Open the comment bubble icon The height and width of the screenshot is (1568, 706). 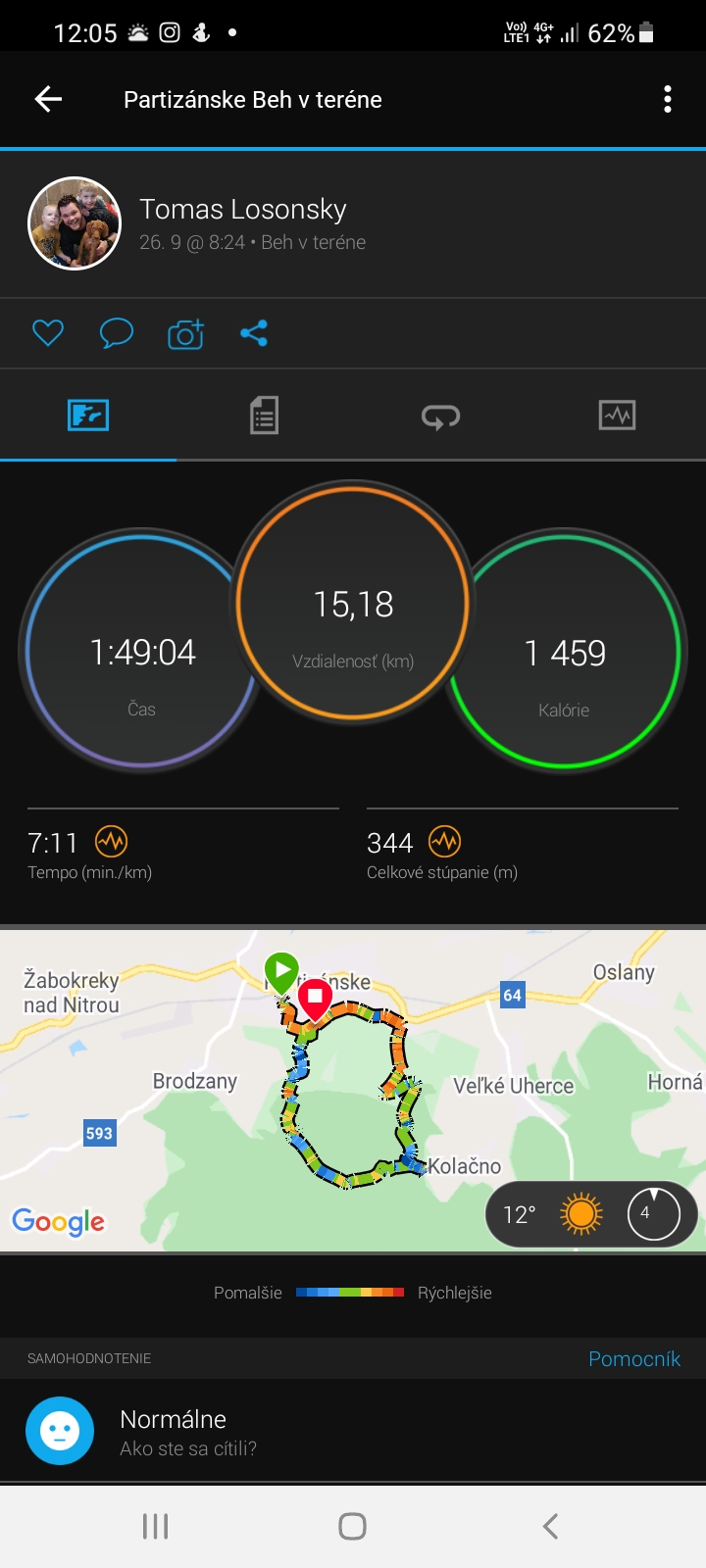(117, 333)
